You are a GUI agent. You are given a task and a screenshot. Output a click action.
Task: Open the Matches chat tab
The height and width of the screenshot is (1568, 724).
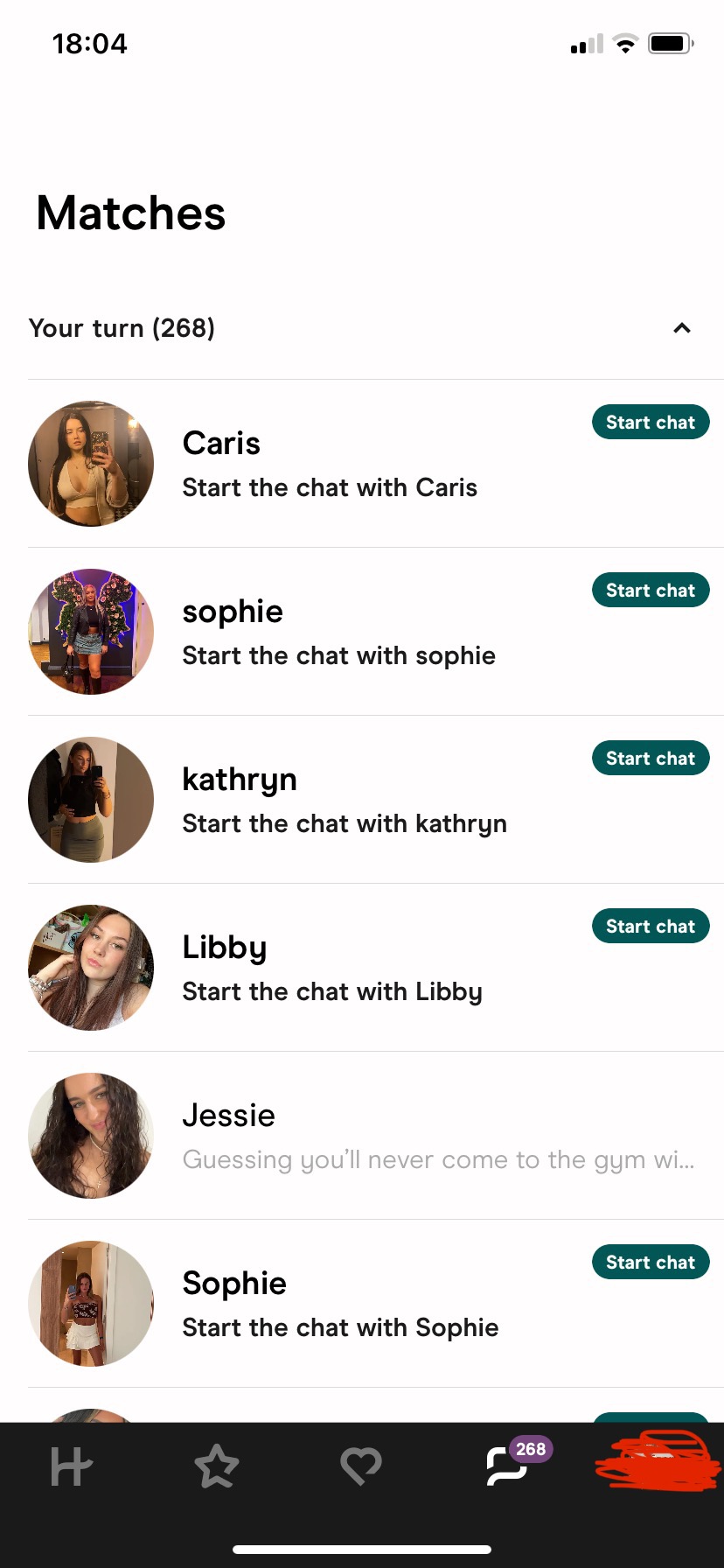508,1466
